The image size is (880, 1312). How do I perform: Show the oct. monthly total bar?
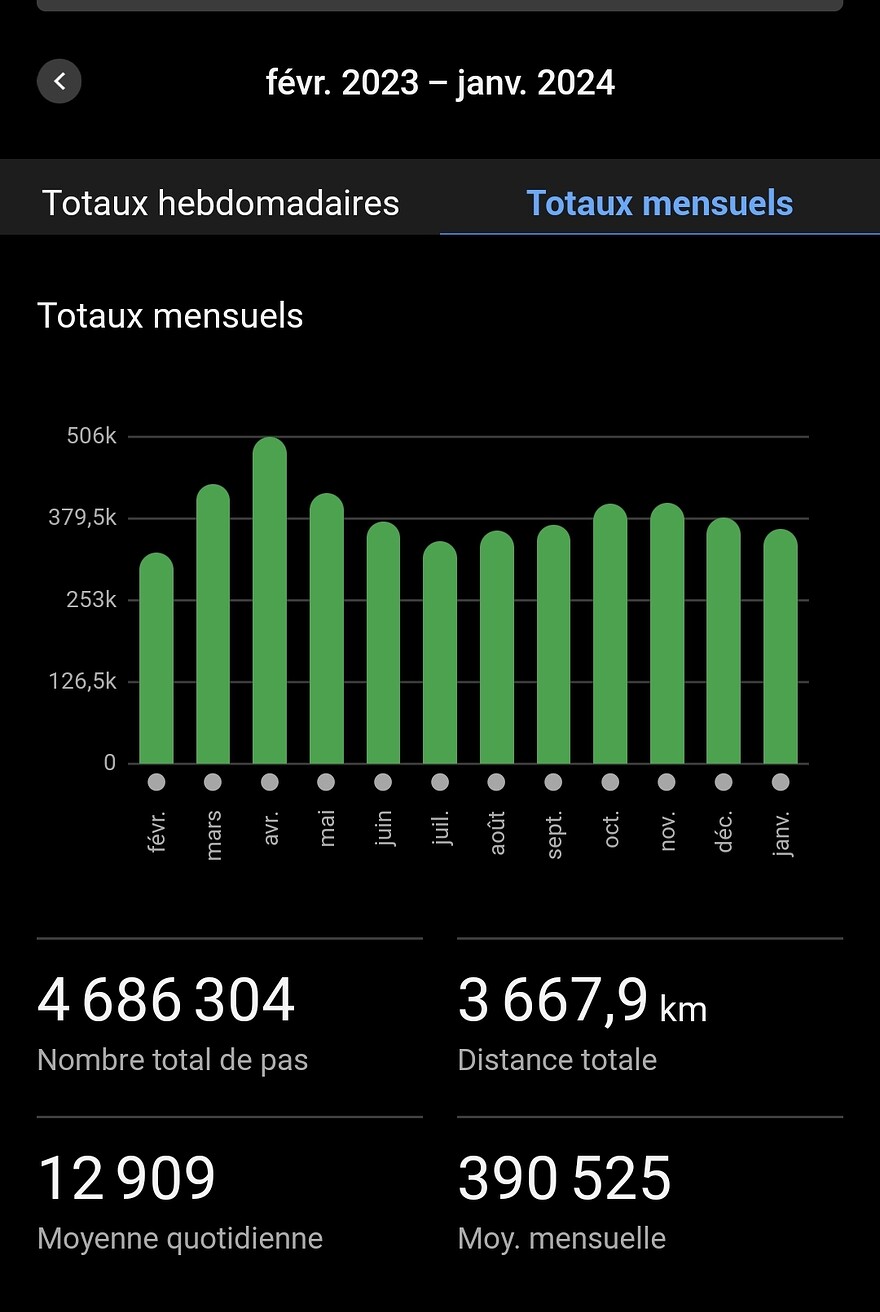tap(610, 635)
